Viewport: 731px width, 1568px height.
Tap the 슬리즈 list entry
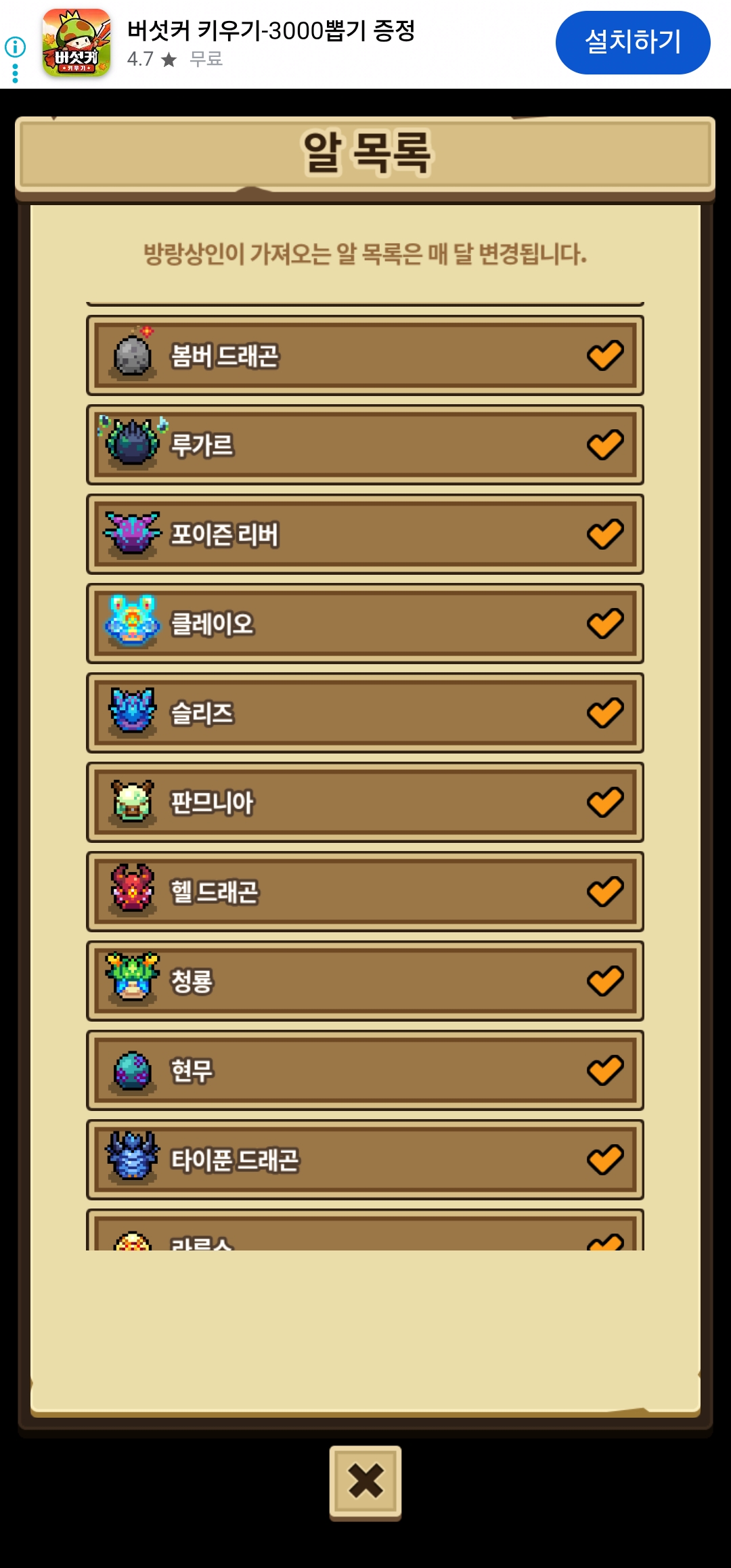coord(365,713)
